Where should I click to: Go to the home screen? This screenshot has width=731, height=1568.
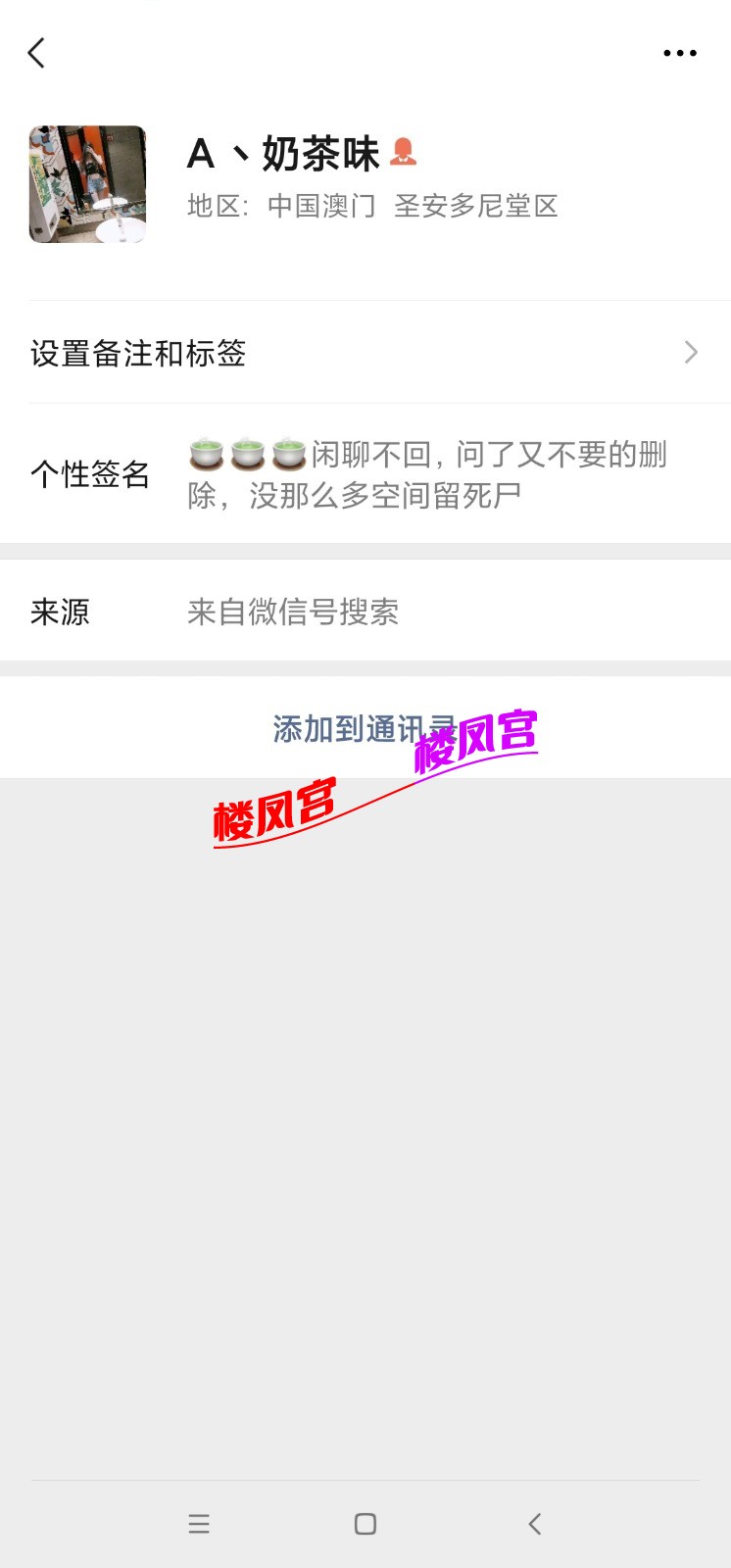point(365,1524)
